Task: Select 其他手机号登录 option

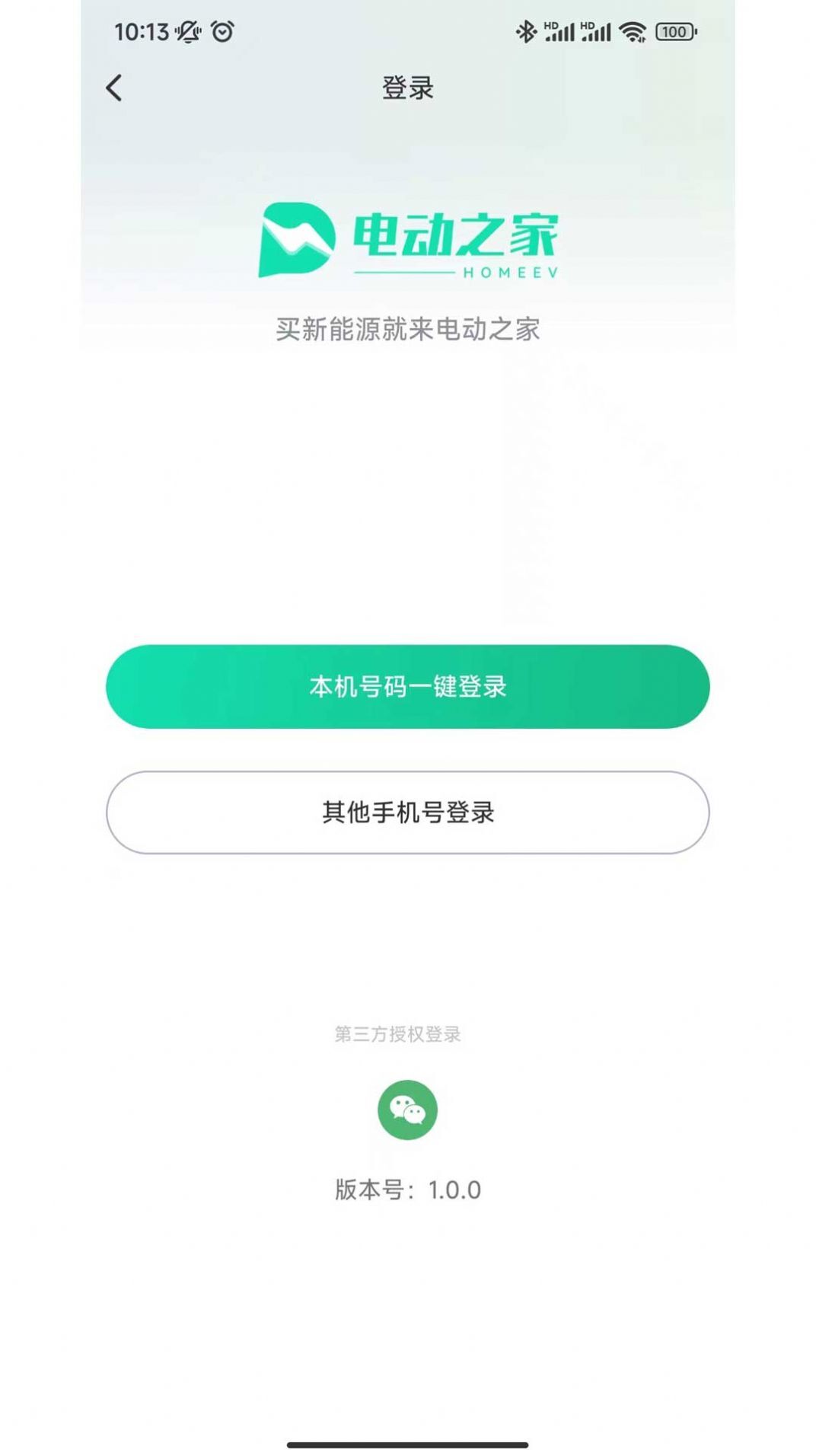Action: [407, 813]
